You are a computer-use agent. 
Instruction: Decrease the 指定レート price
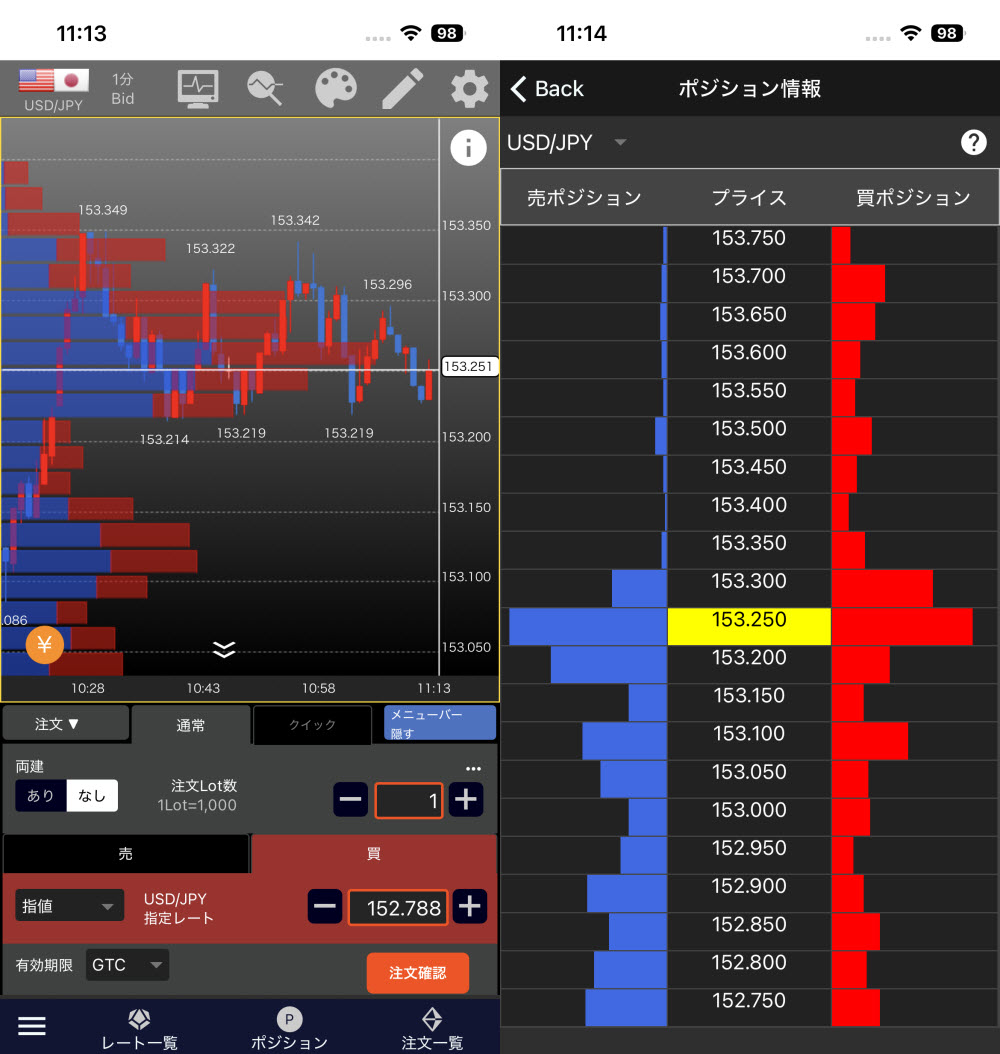click(325, 907)
